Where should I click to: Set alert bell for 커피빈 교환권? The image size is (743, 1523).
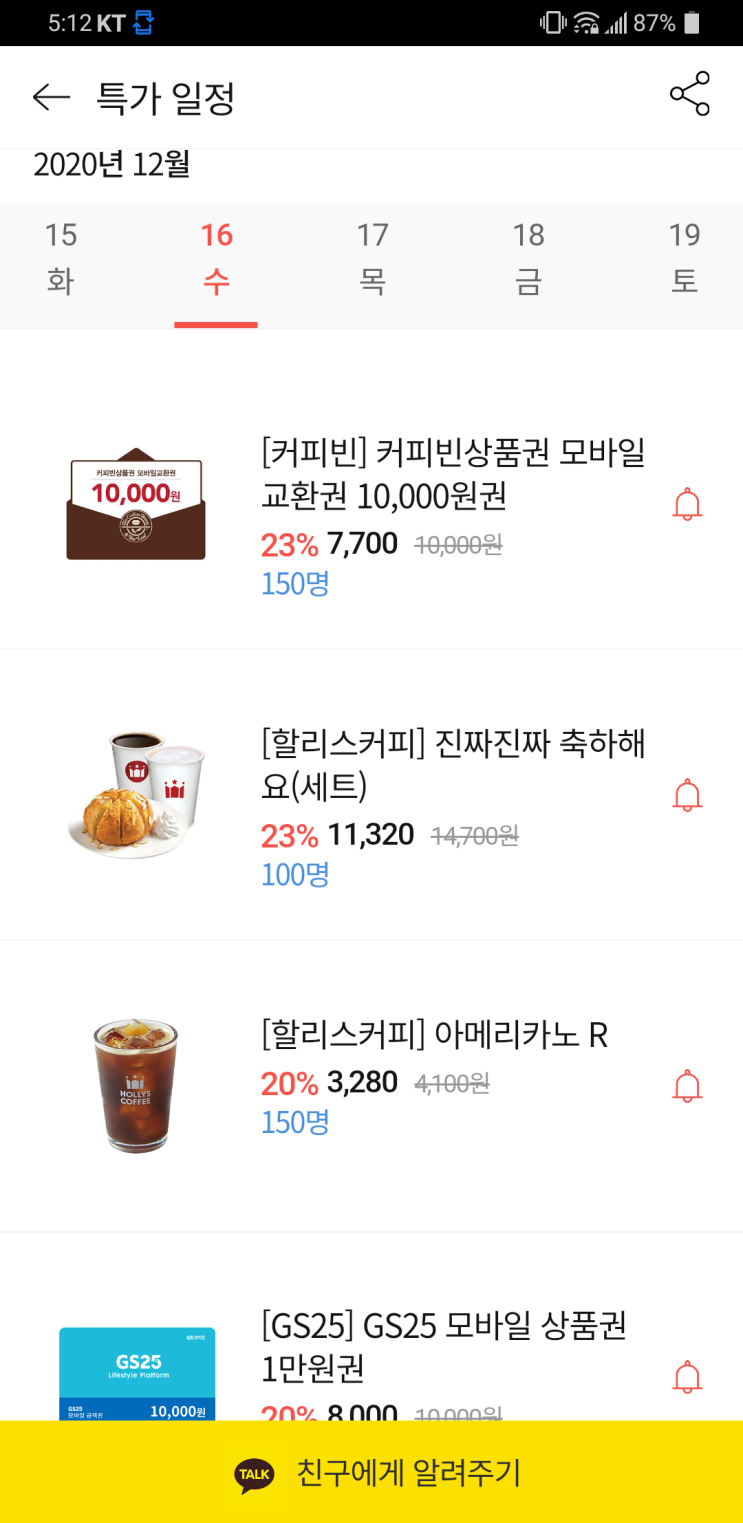coord(687,505)
